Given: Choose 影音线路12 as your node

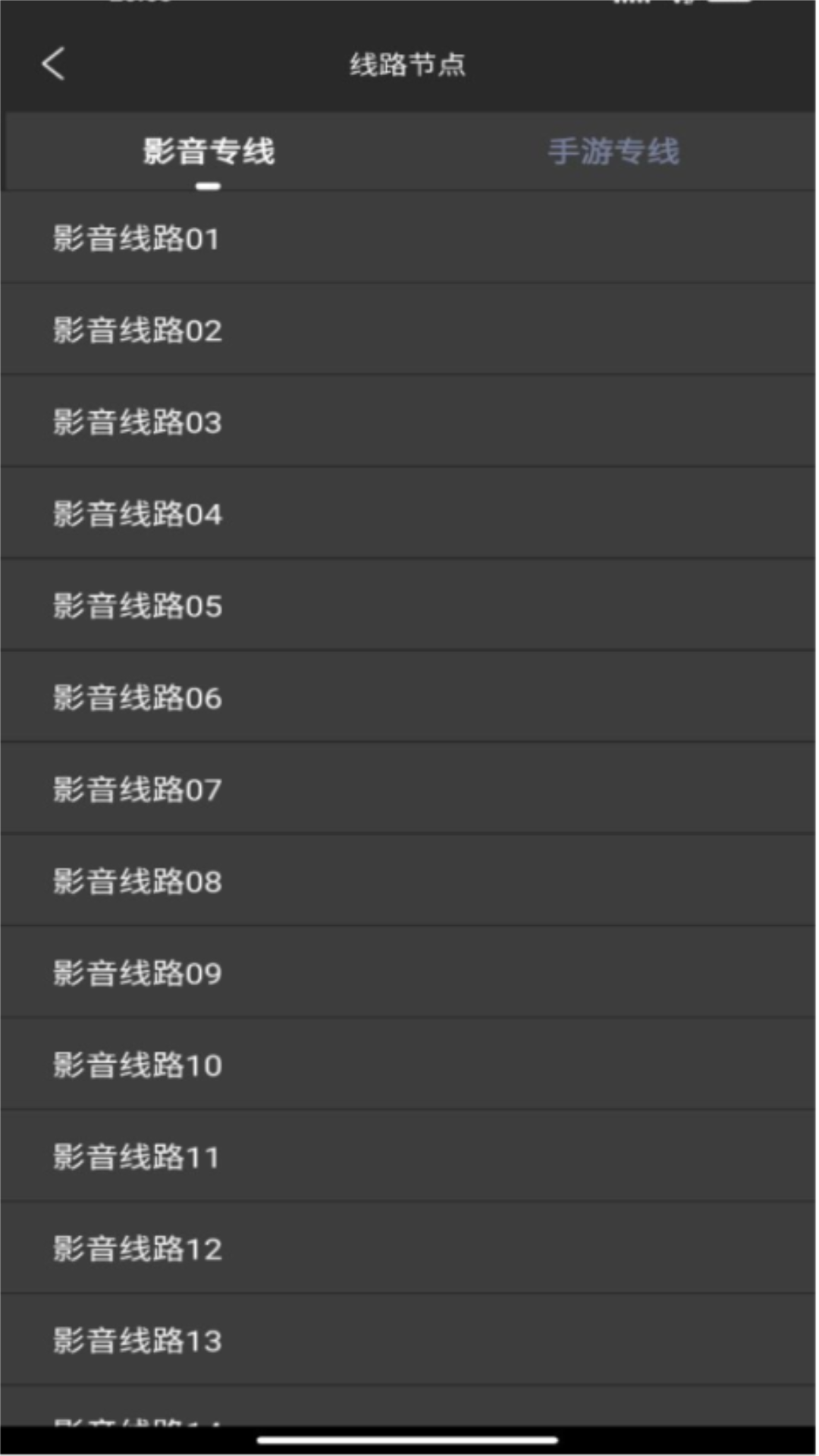Looking at the screenshot, I should coord(135,1247).
